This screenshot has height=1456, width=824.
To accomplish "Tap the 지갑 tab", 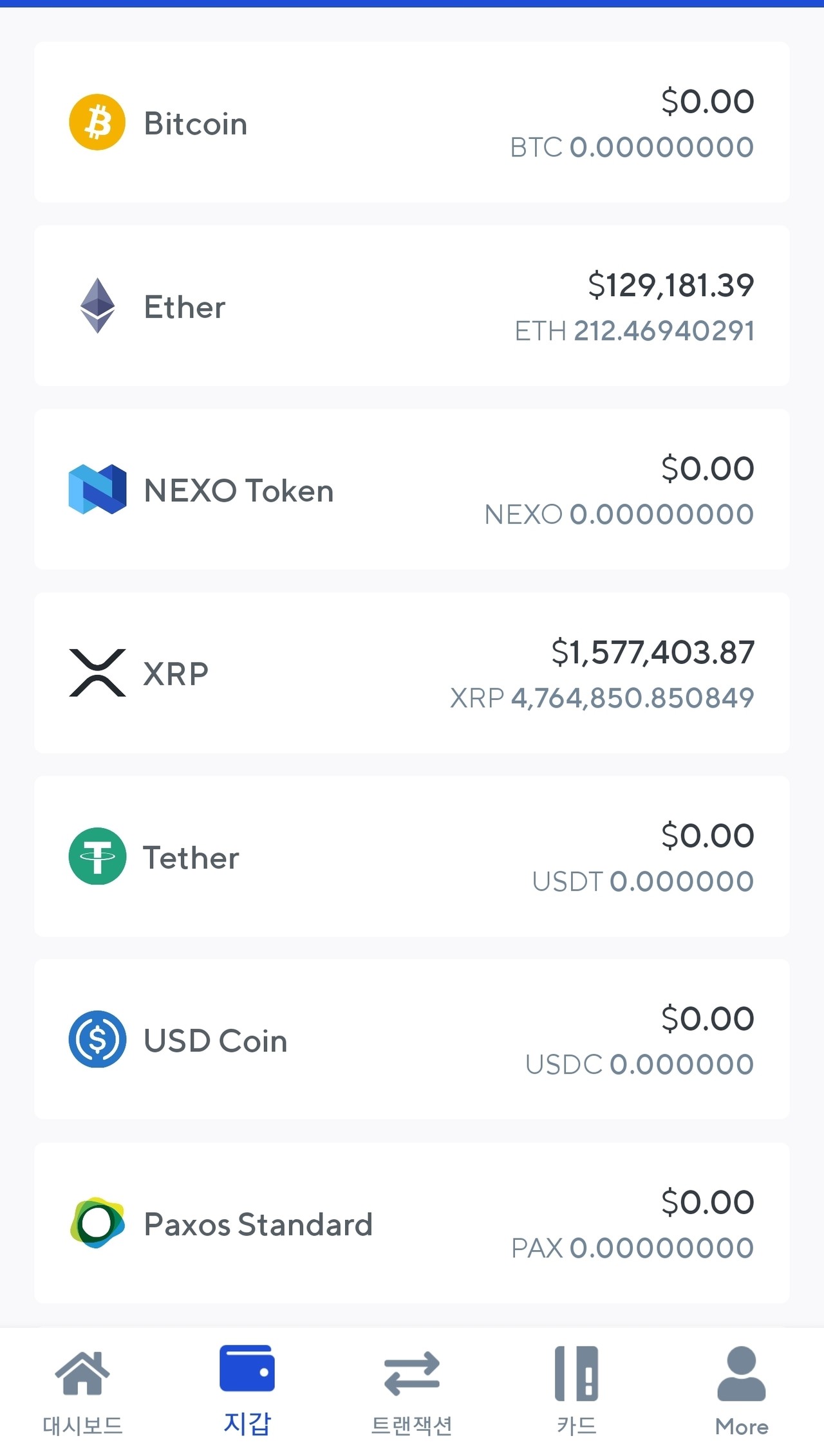I will point(247,1390).
